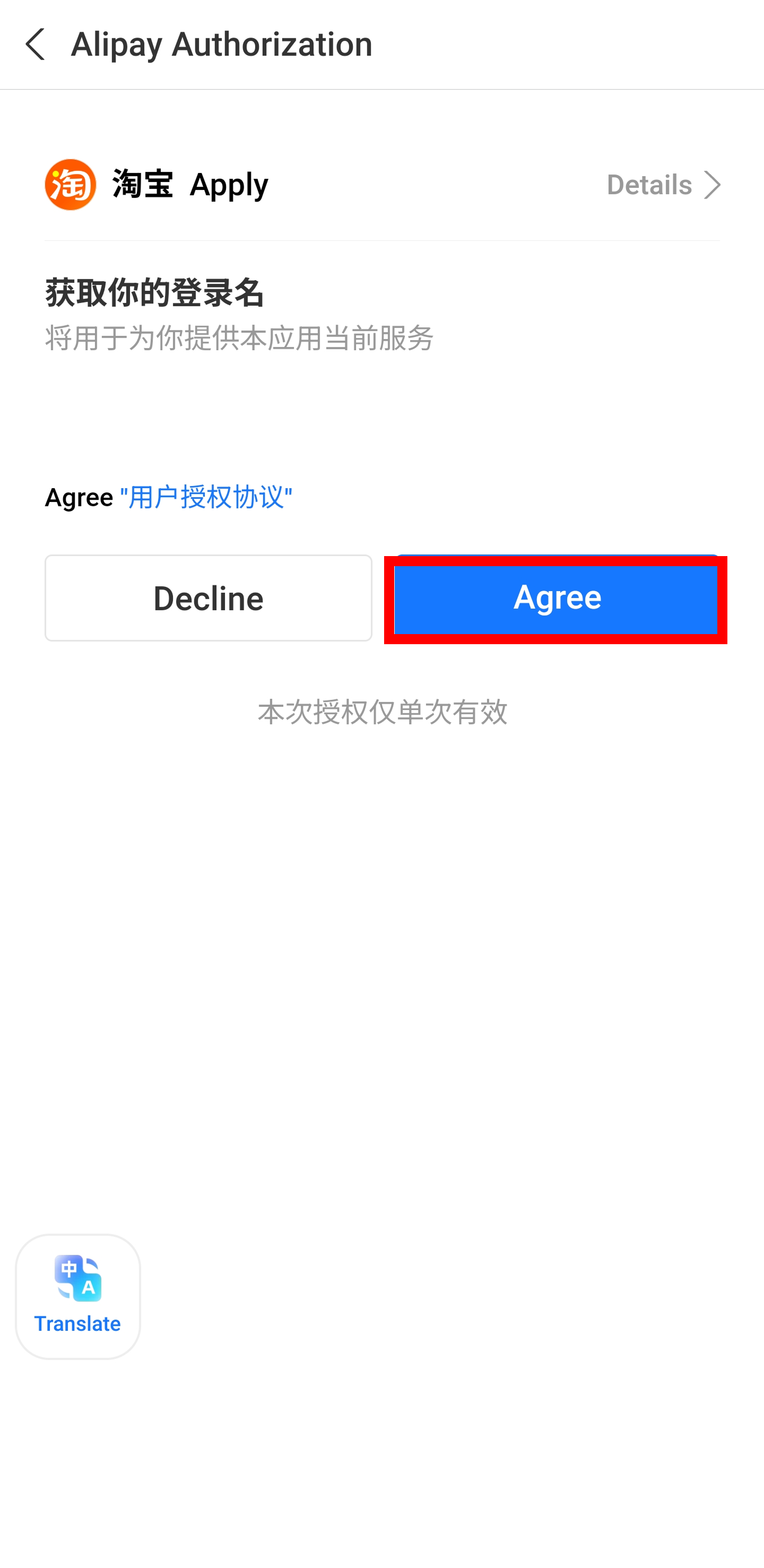The image size is (764, 1568).
Task: Open Details for the Taobao request
Action: point(662,185)
